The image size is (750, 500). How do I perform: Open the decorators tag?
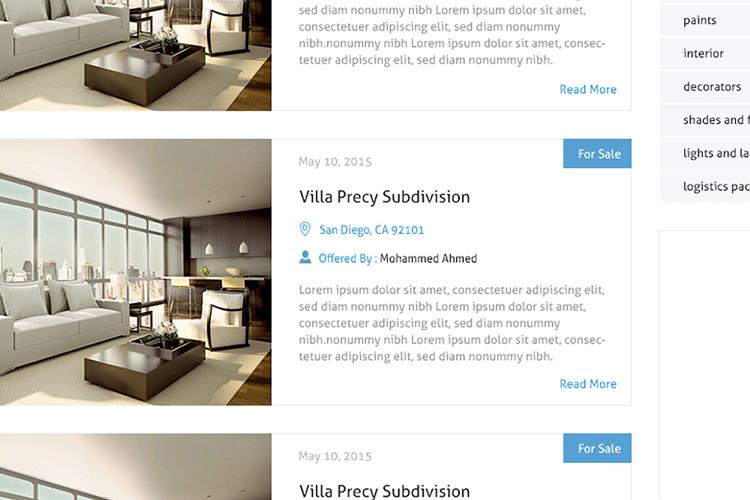(x=711, y=87)
